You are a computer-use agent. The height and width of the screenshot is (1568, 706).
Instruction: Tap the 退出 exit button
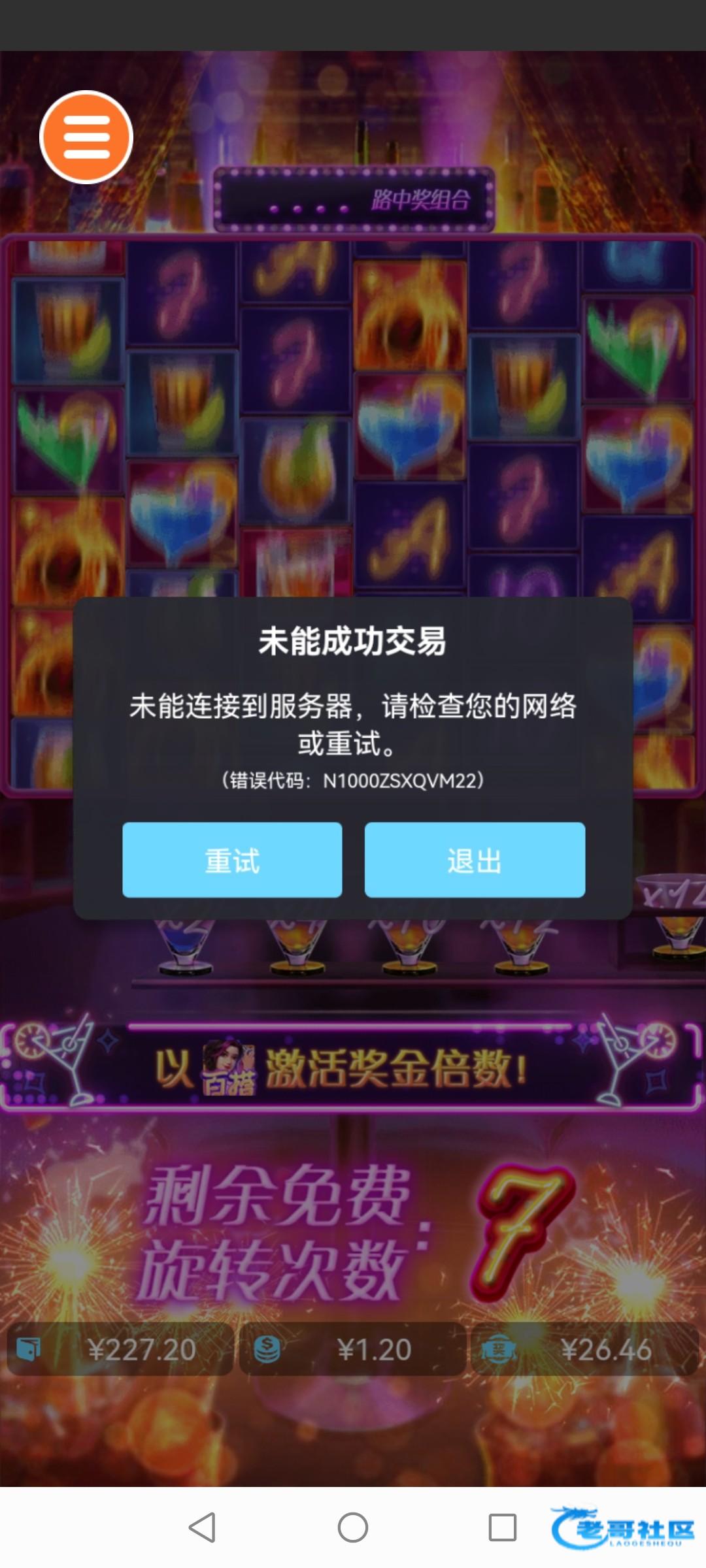click(x=475, y=860)
